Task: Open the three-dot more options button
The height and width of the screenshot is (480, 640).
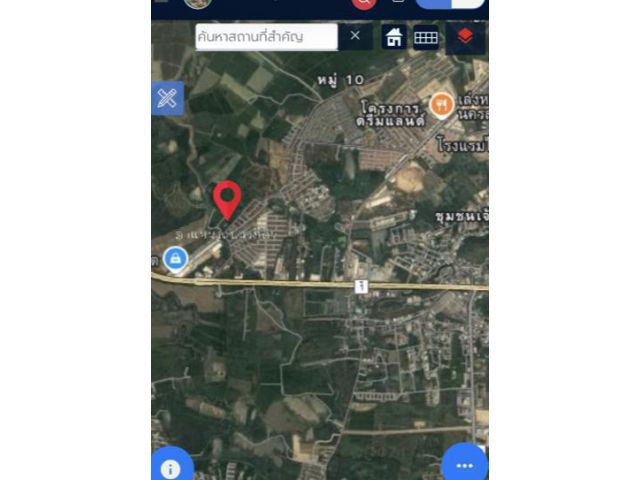Action: coord(464,466)
